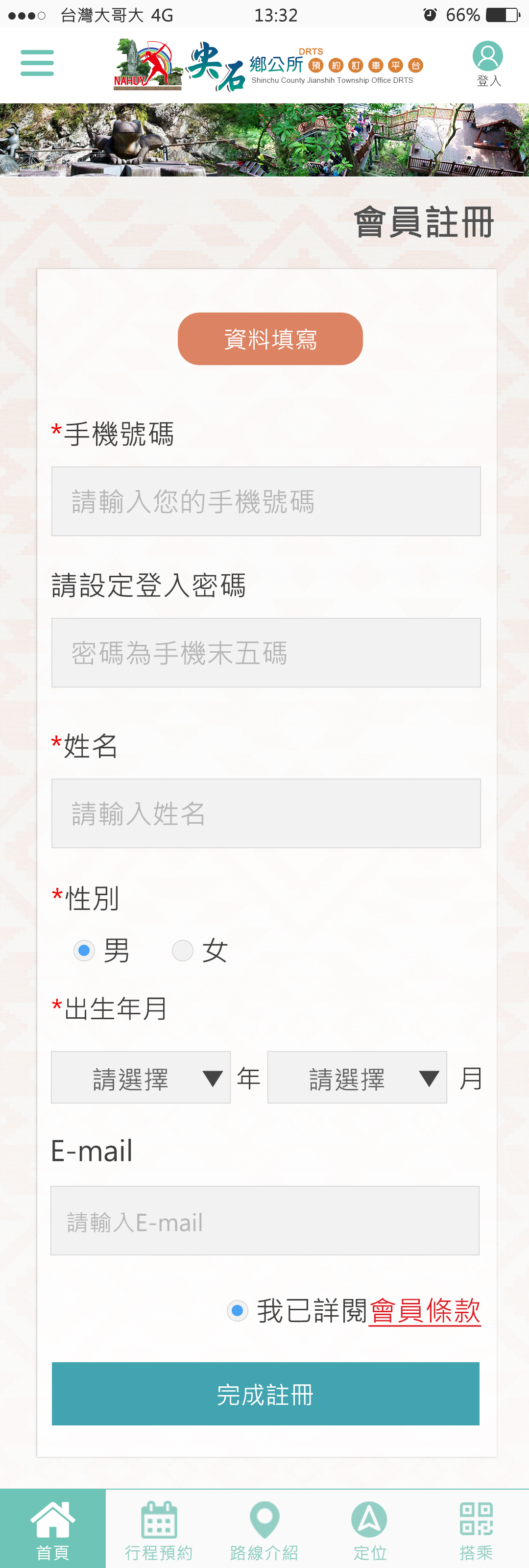Focus the 姓名 name field
529x1568 pixels.
point(265,813)
